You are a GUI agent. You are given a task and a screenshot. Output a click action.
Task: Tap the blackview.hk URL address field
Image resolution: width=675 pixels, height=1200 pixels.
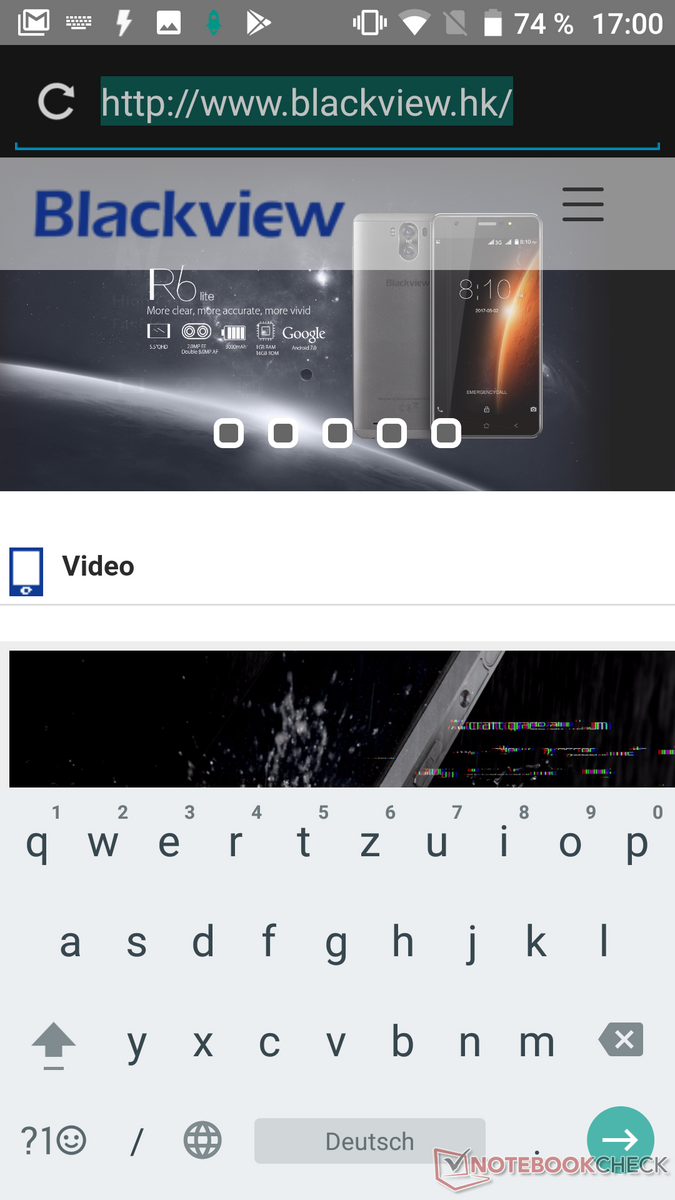(x=307, y=102)
